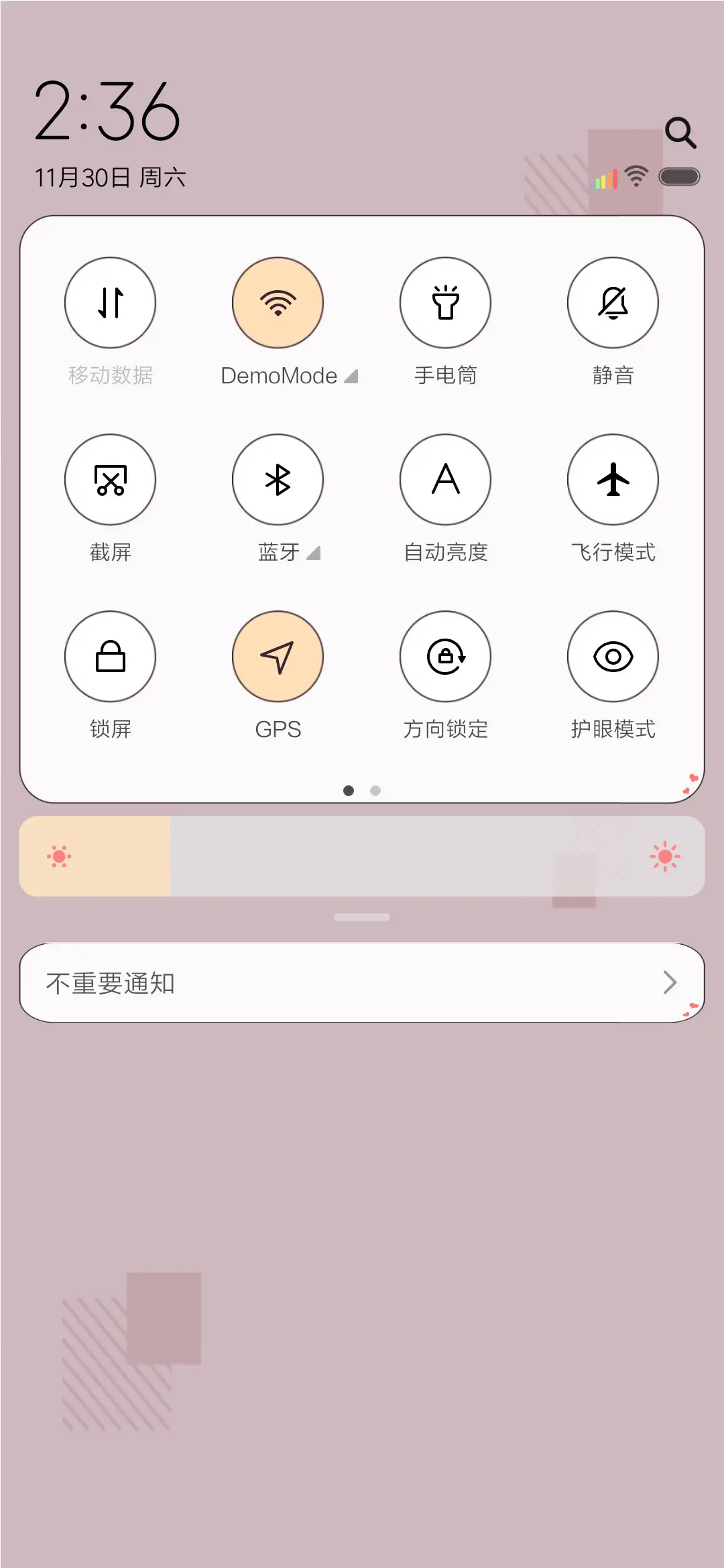Tap the battery indicator in the status bar

[679, 176]
